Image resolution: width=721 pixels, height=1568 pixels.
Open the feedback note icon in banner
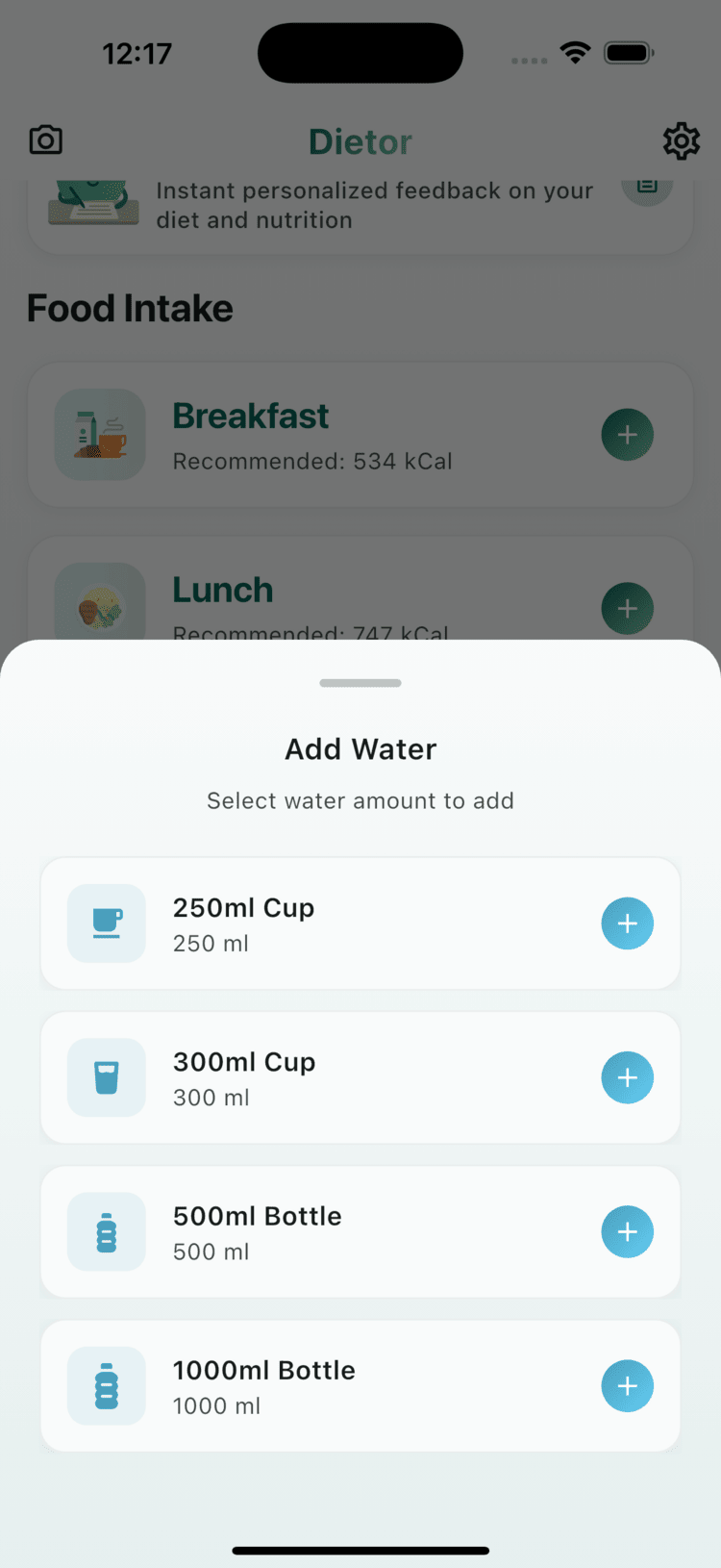(647, 185)
